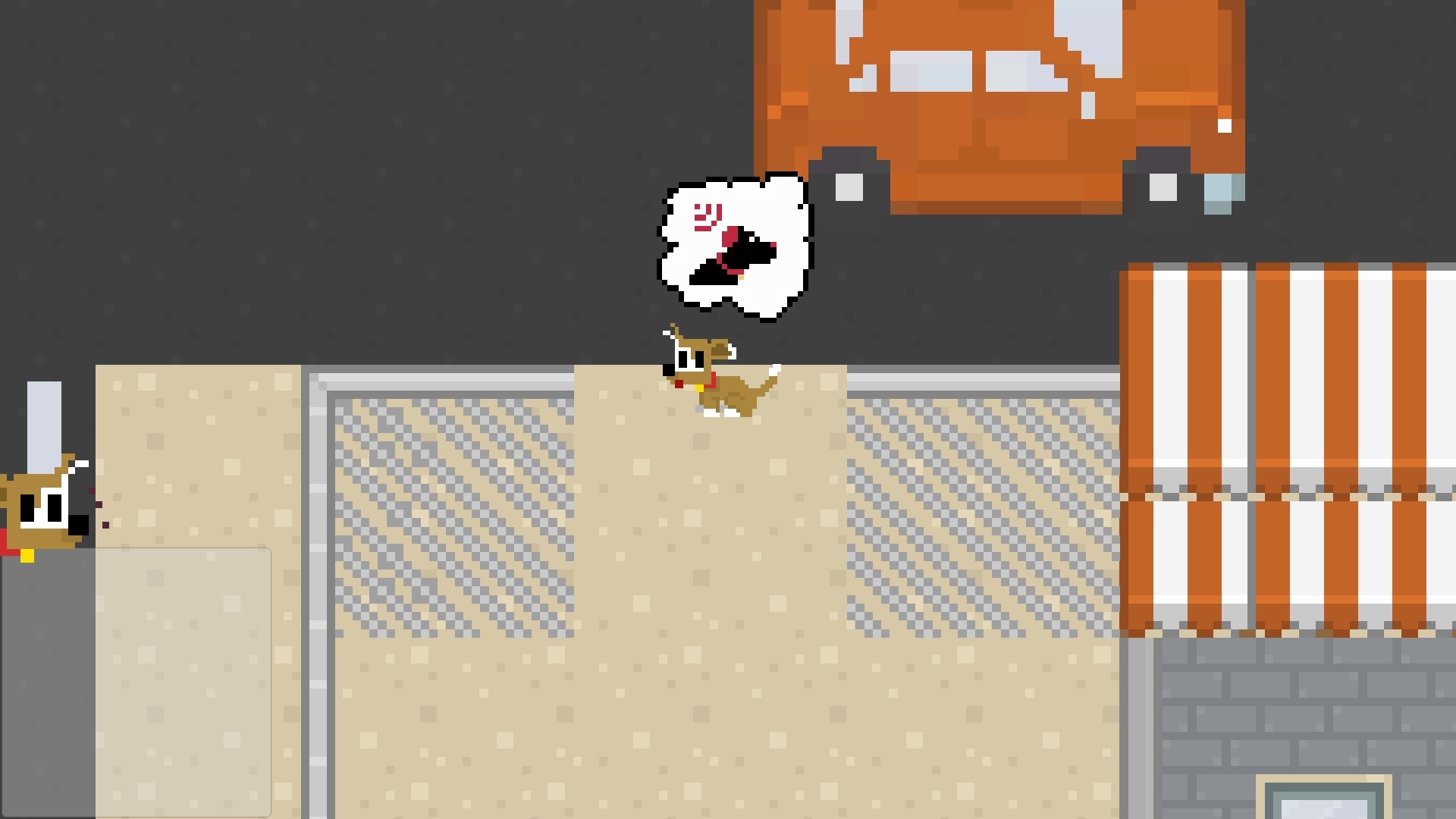Viewport: 1456px width, 819px height.
Task: Tap the translucent touch control panel
Action: [x=136, y=681]
